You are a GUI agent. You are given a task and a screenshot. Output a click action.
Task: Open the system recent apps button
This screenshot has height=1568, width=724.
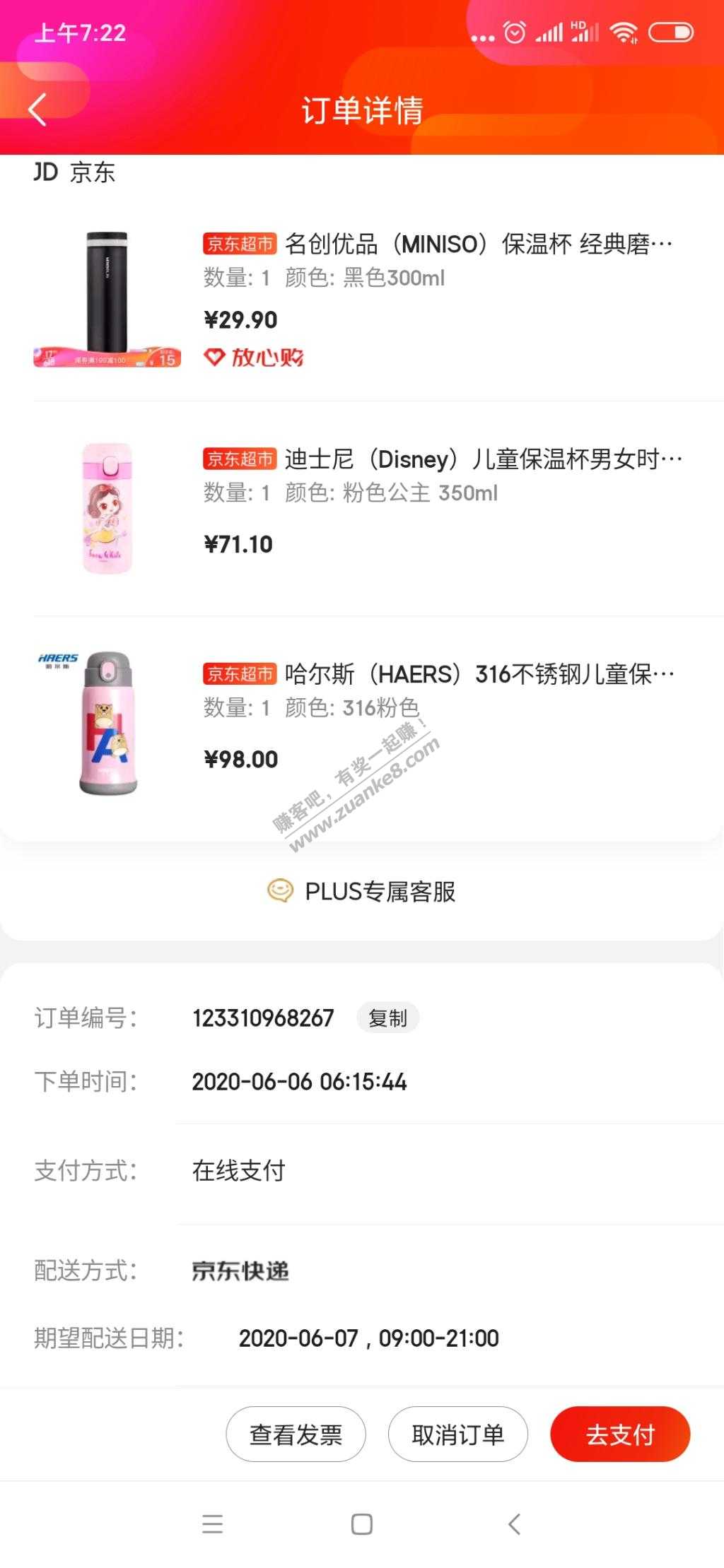pyautogui.click(x=212, y=1524)
